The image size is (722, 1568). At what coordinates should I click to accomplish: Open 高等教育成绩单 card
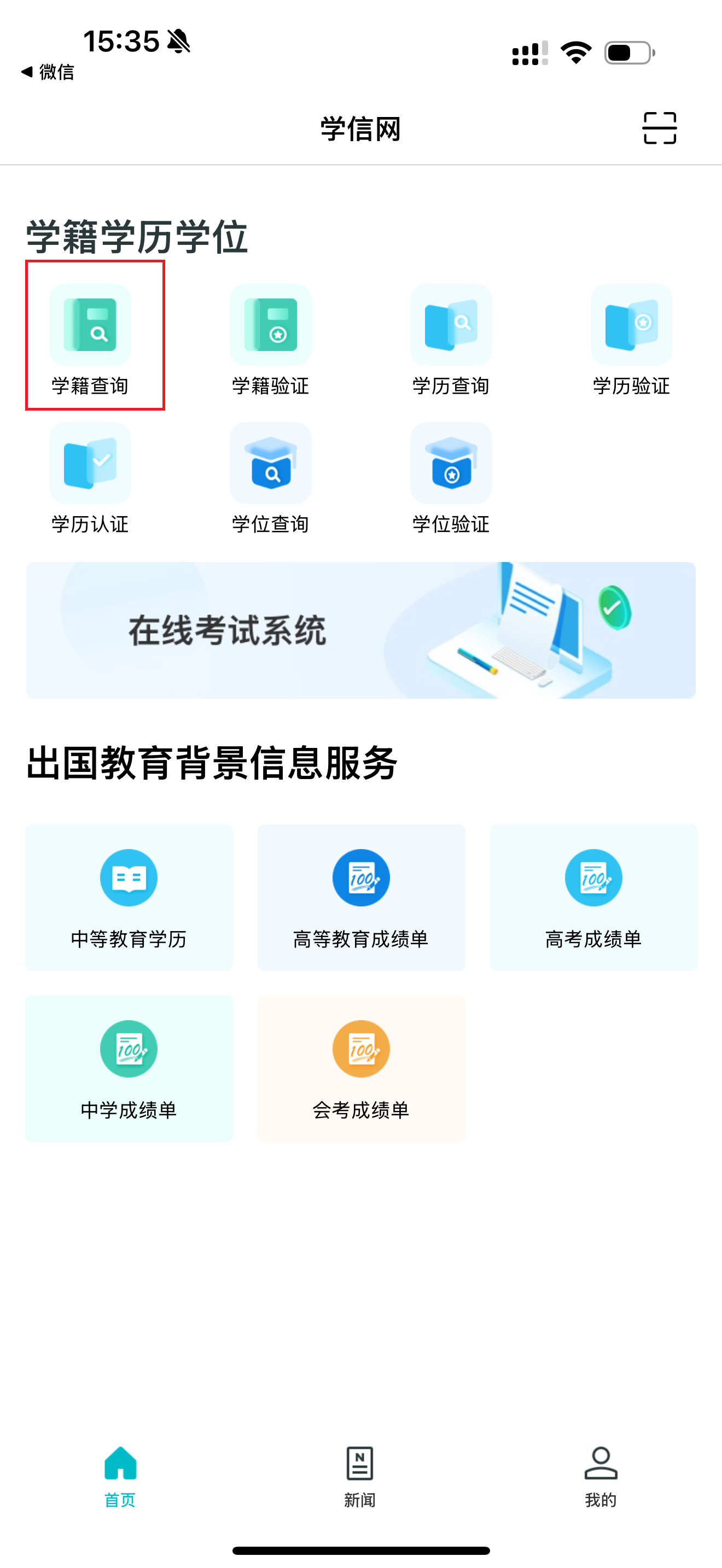361,897
